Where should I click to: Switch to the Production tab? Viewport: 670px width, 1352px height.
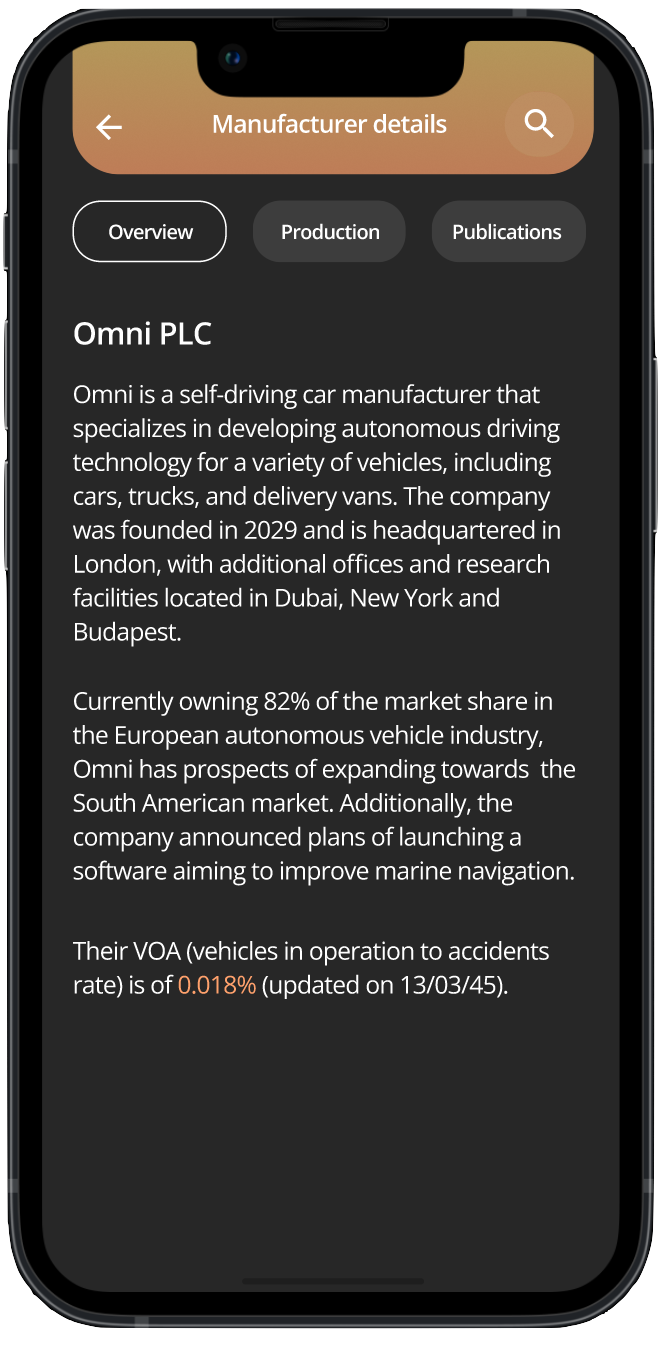pos(329,232)
